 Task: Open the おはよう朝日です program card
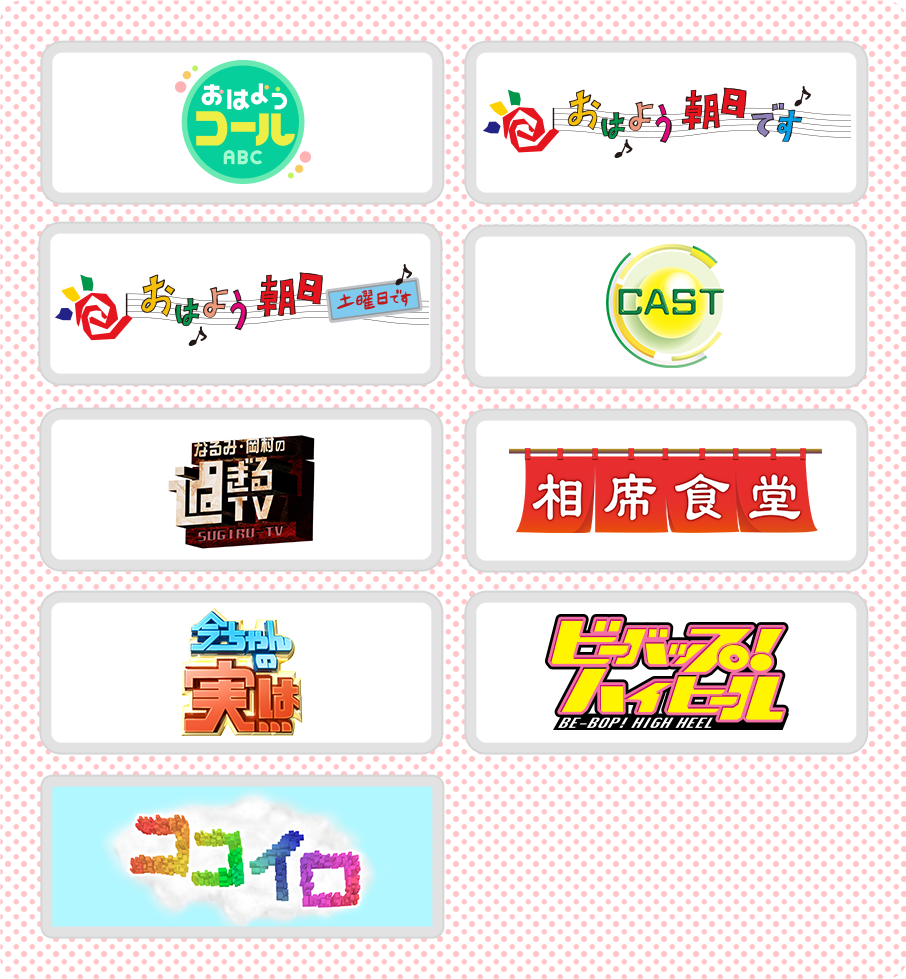tap(667, 122)
